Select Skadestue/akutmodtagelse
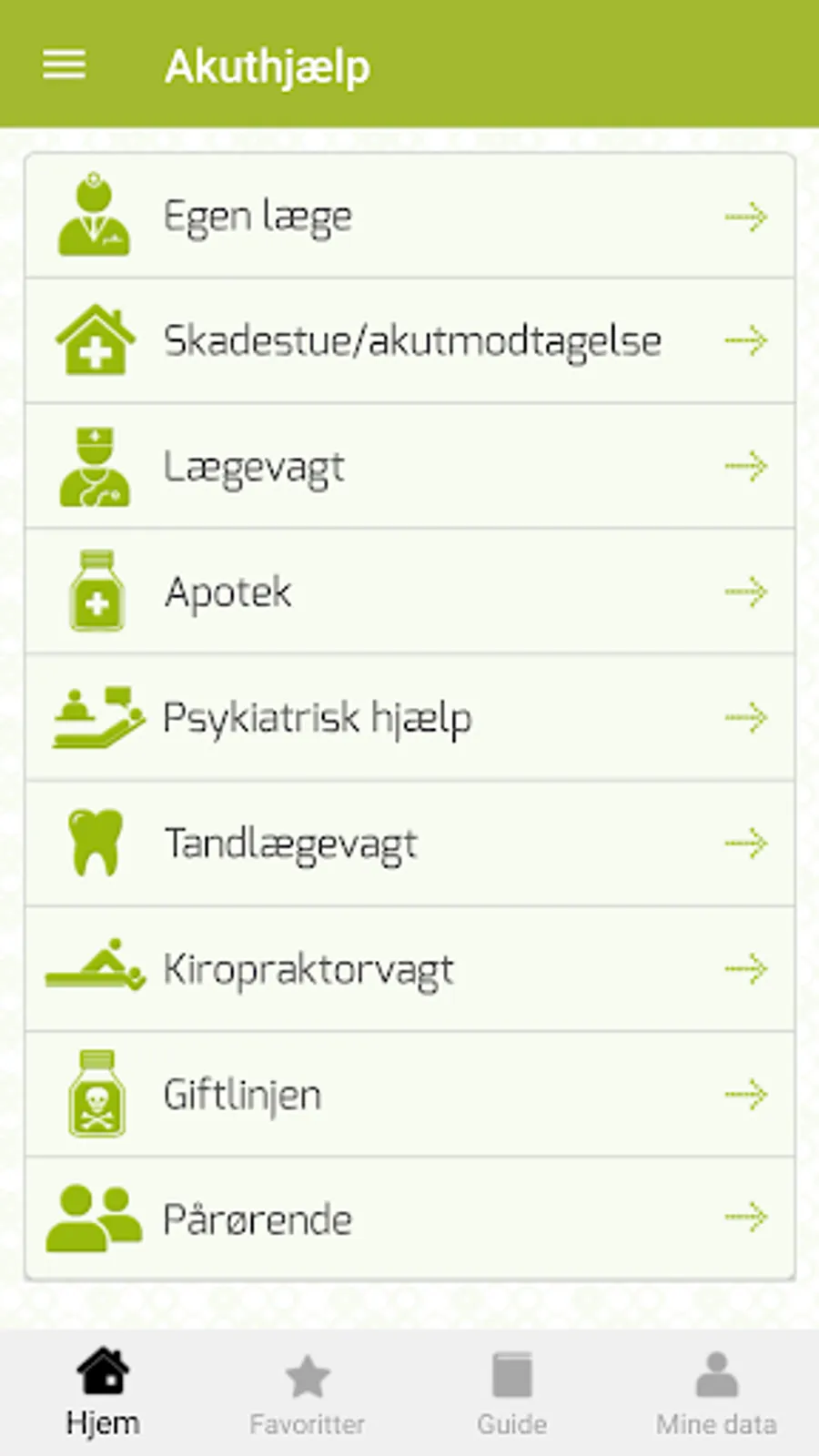Image resolution: width=819 pixels, height=1456 pixels. pos(409,341)
